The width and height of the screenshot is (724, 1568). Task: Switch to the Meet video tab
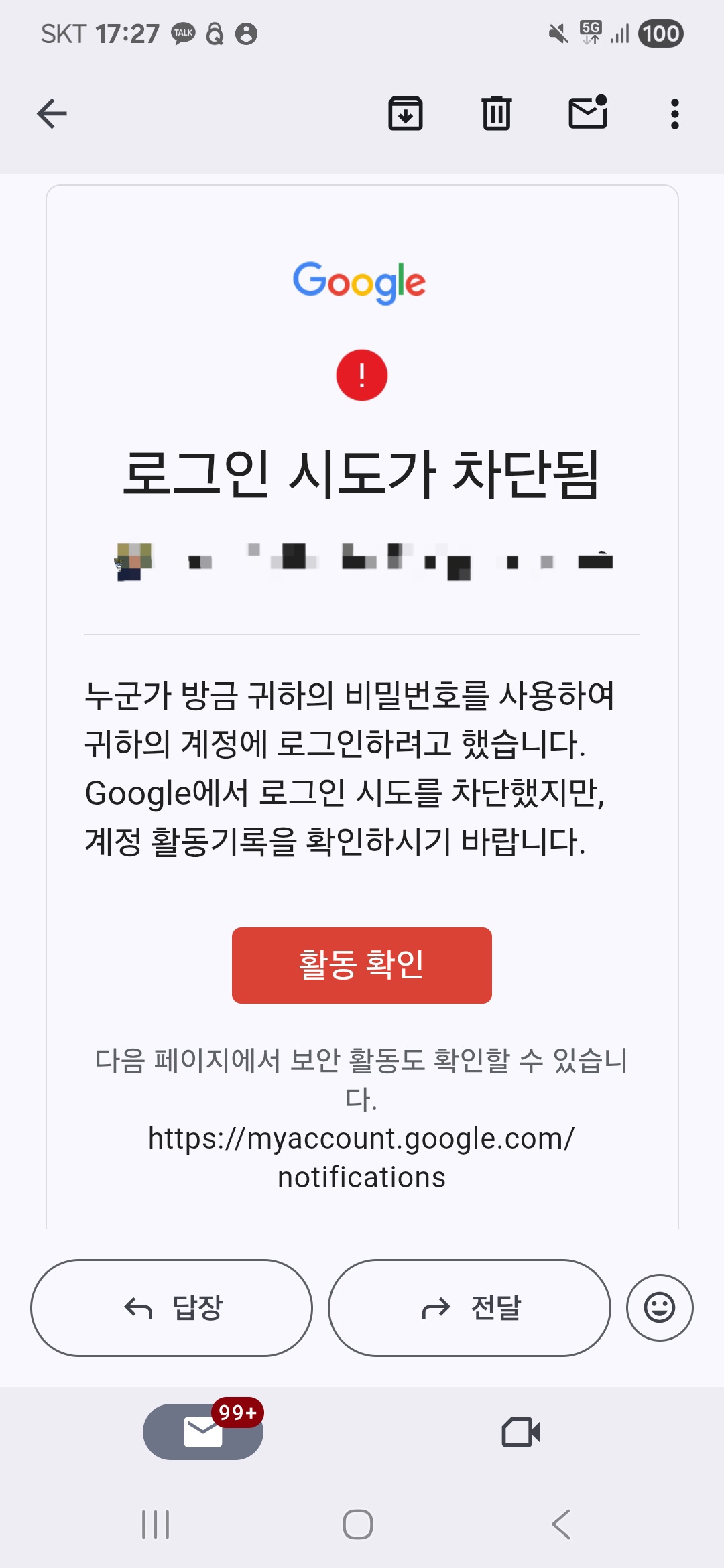(x=521, y=1432)
